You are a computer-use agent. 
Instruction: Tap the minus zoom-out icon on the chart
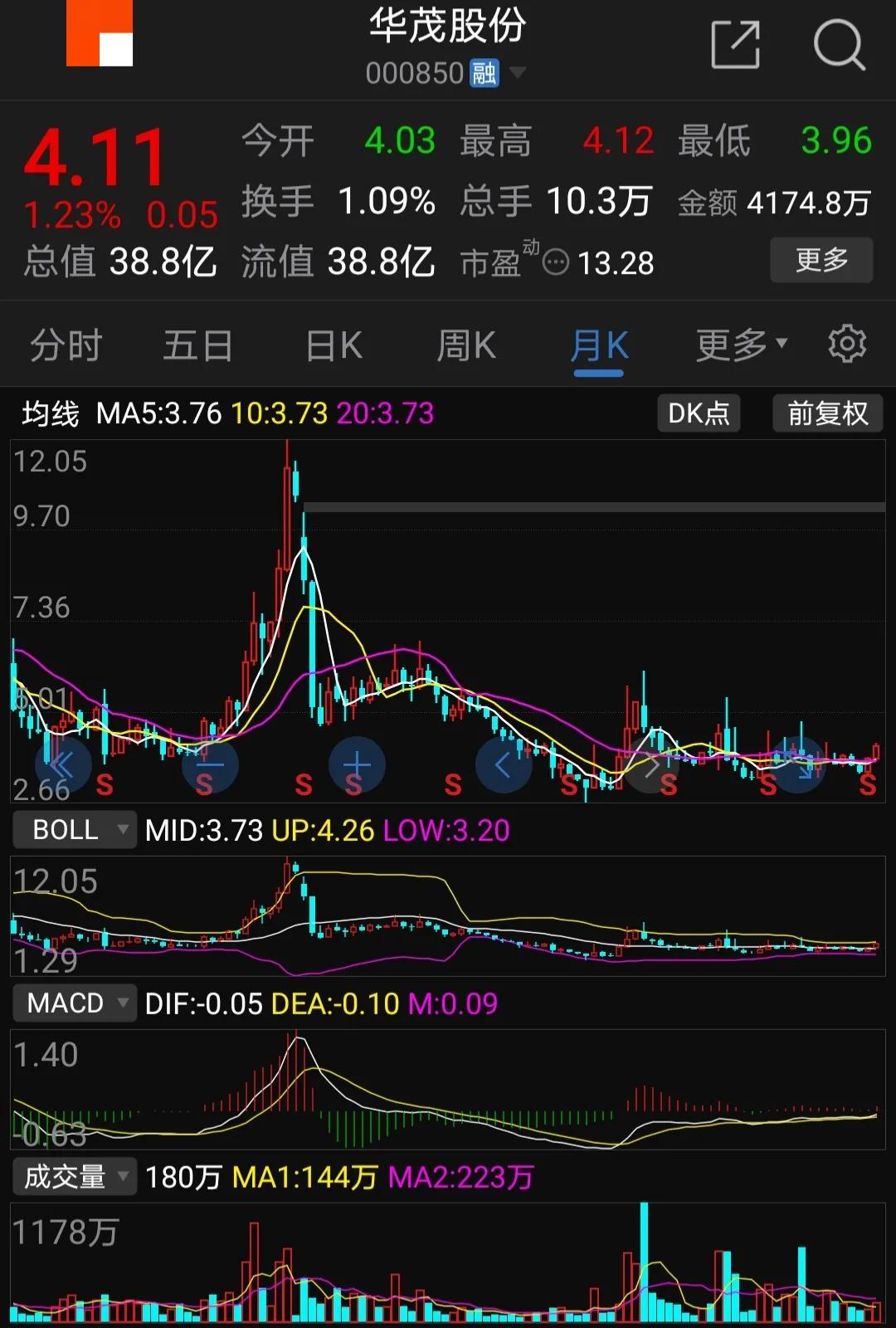[x=210, y=764]
